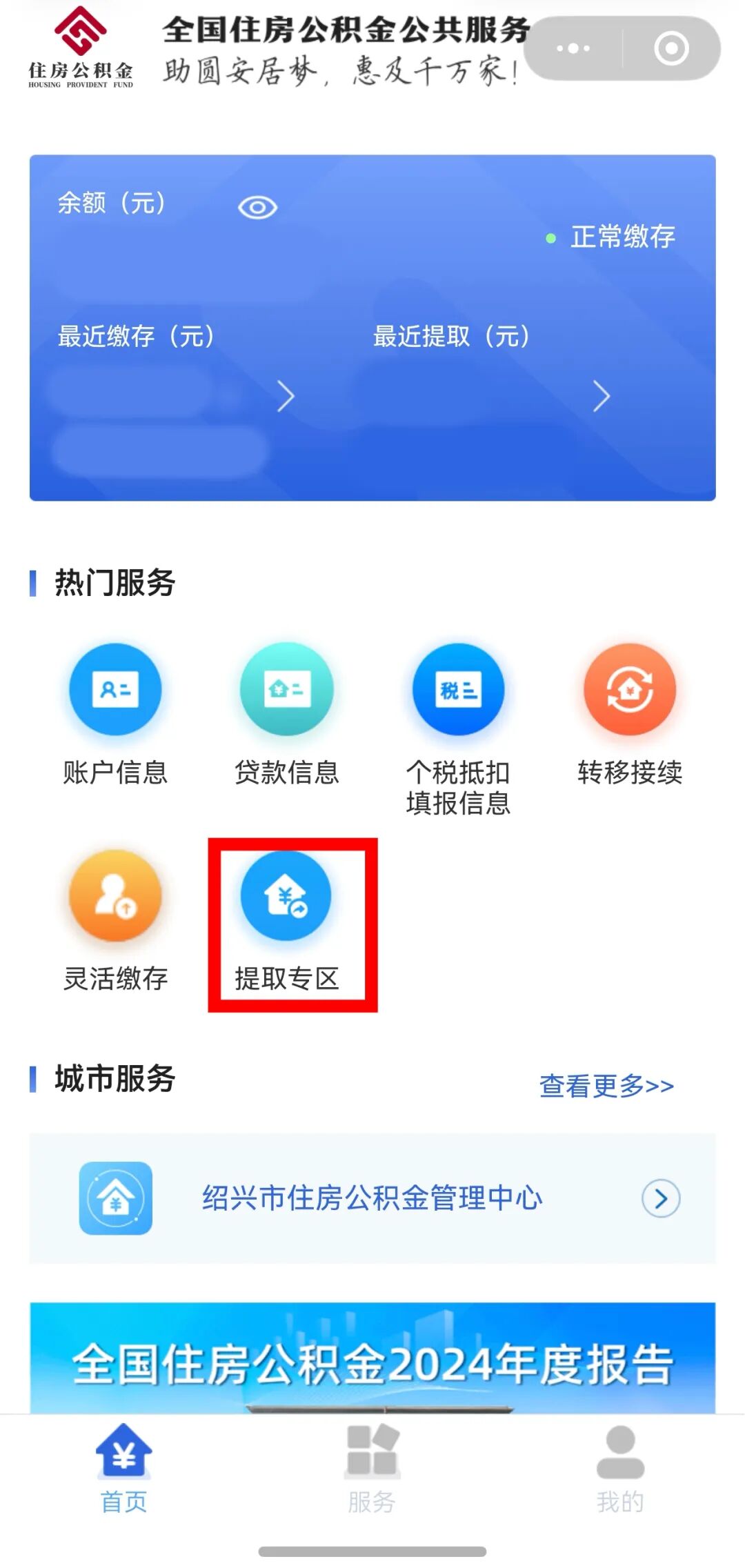Open 贷款信息 service

tap(286, 690)
